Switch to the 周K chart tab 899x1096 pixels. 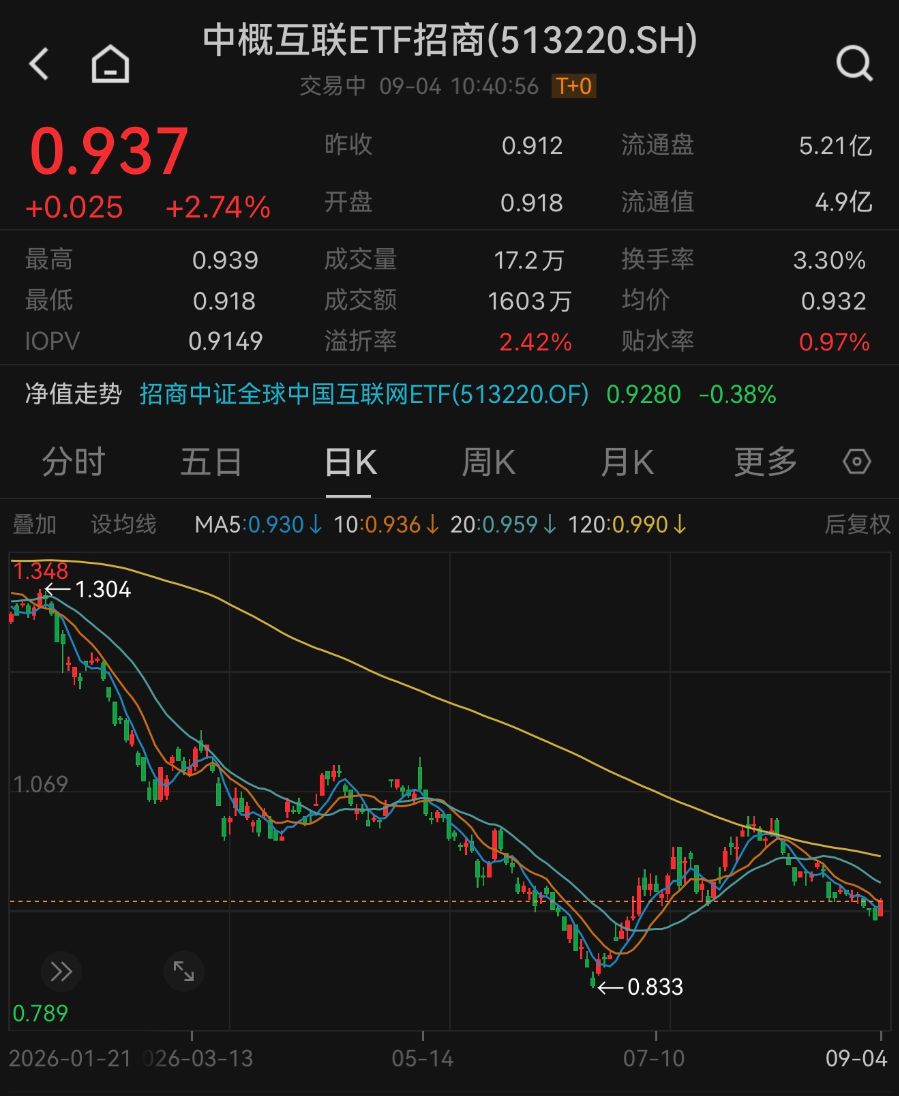click(x=488, y=462)
